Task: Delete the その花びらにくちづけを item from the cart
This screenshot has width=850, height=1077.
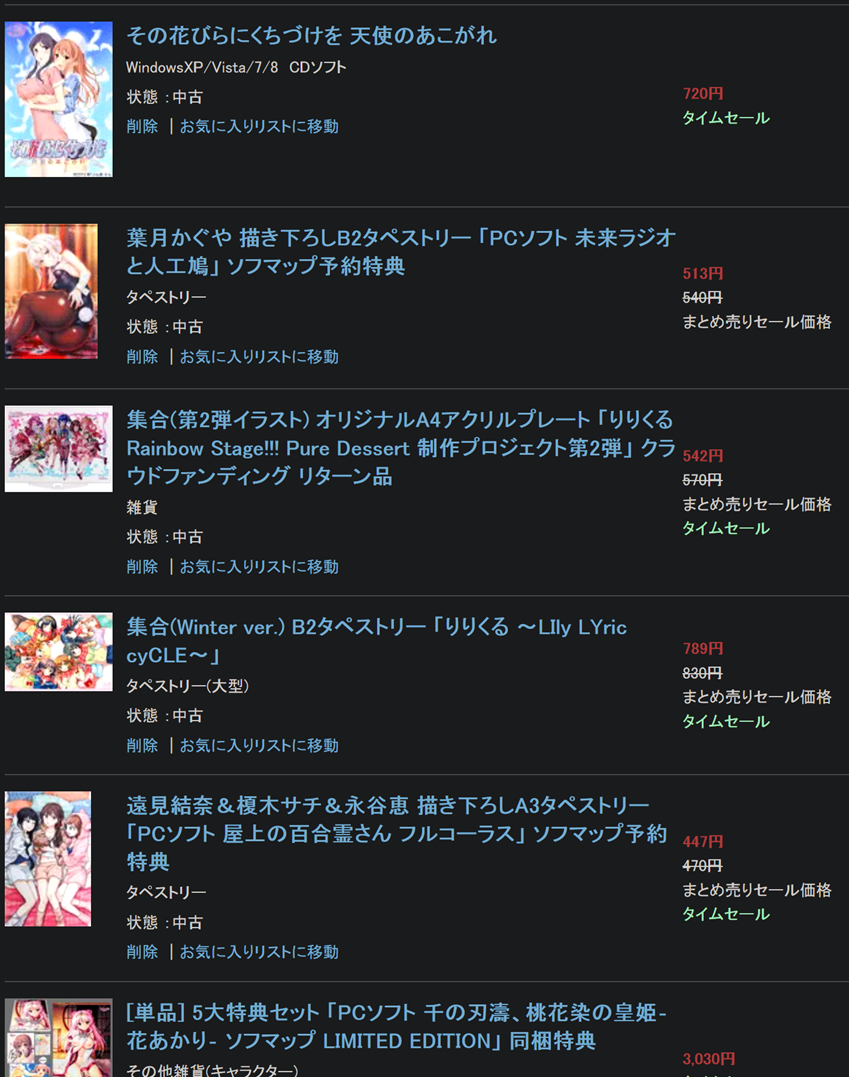Action: click(142, 127)
